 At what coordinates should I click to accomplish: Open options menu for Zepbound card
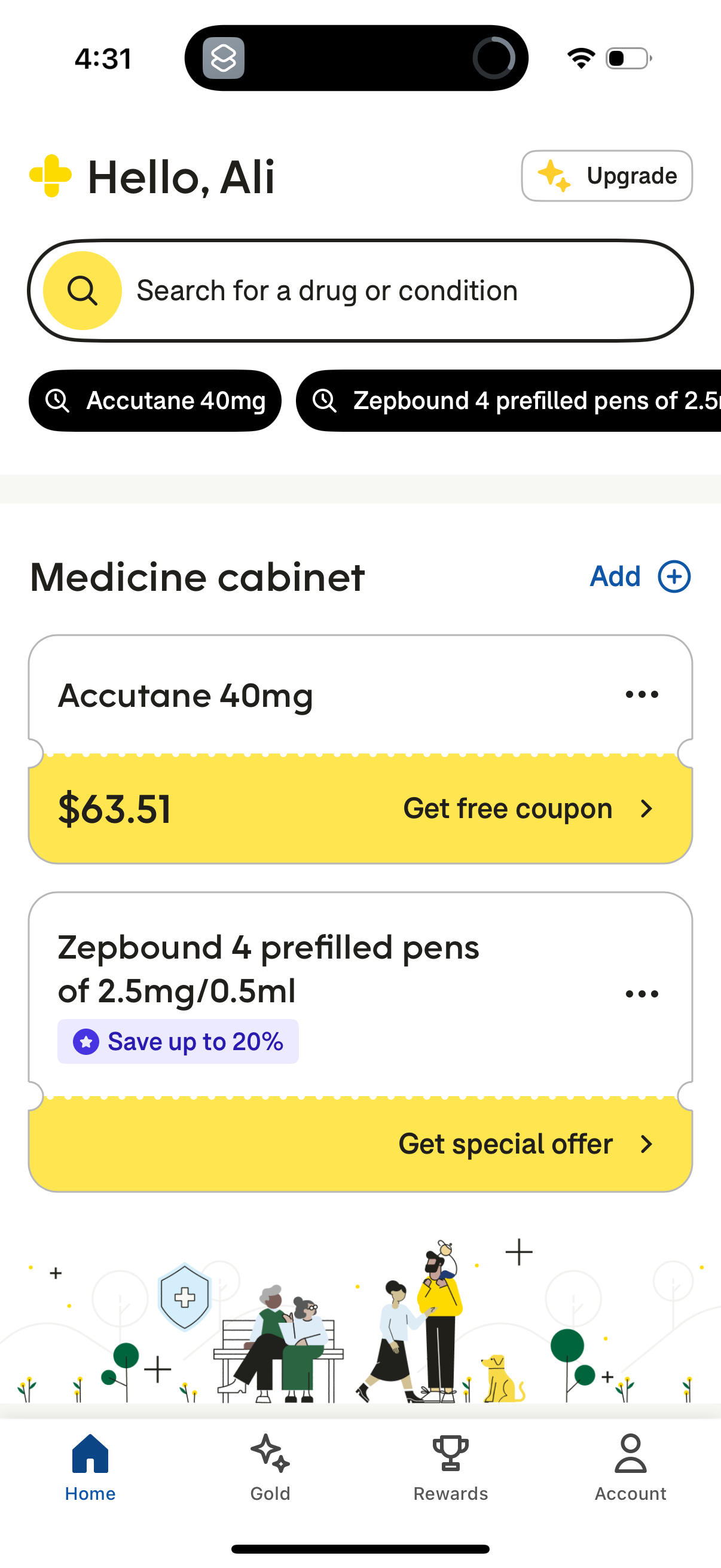641,993
